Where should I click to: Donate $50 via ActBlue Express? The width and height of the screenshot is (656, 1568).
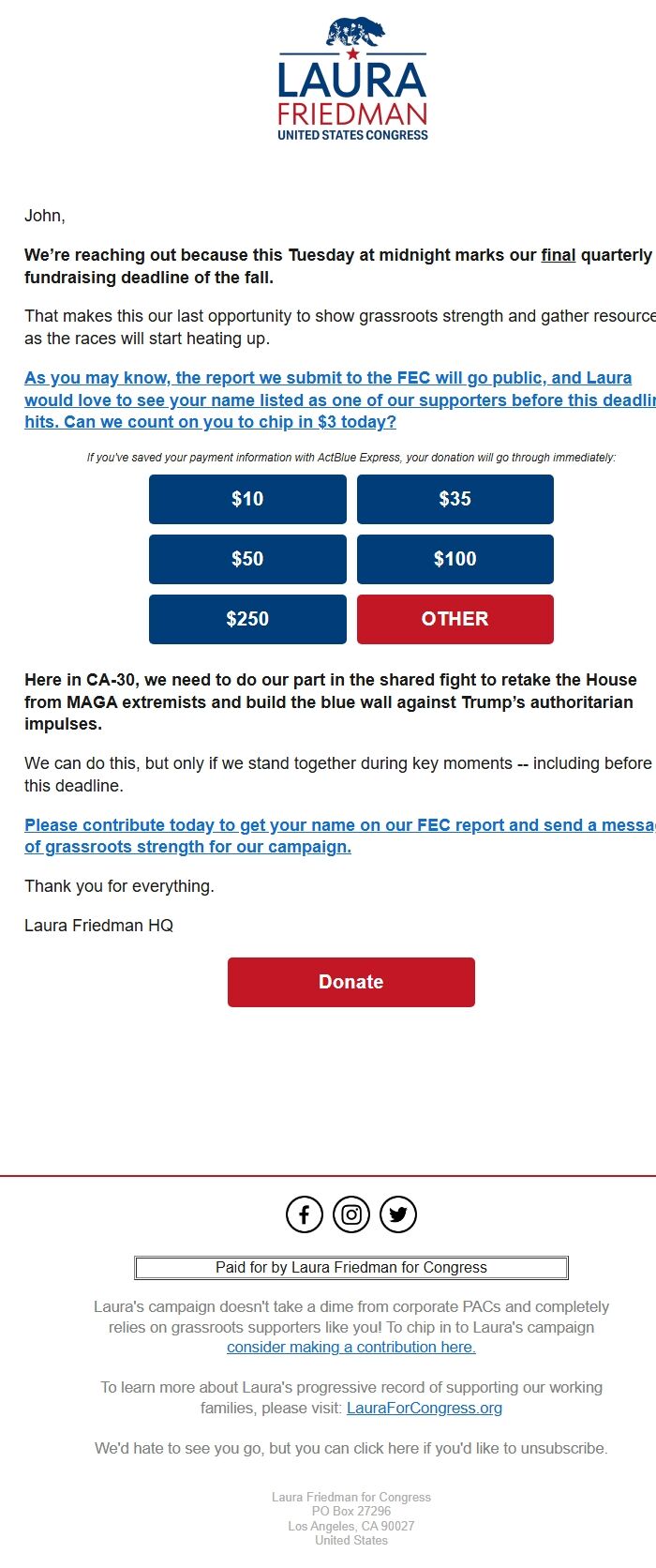point(247,559)
